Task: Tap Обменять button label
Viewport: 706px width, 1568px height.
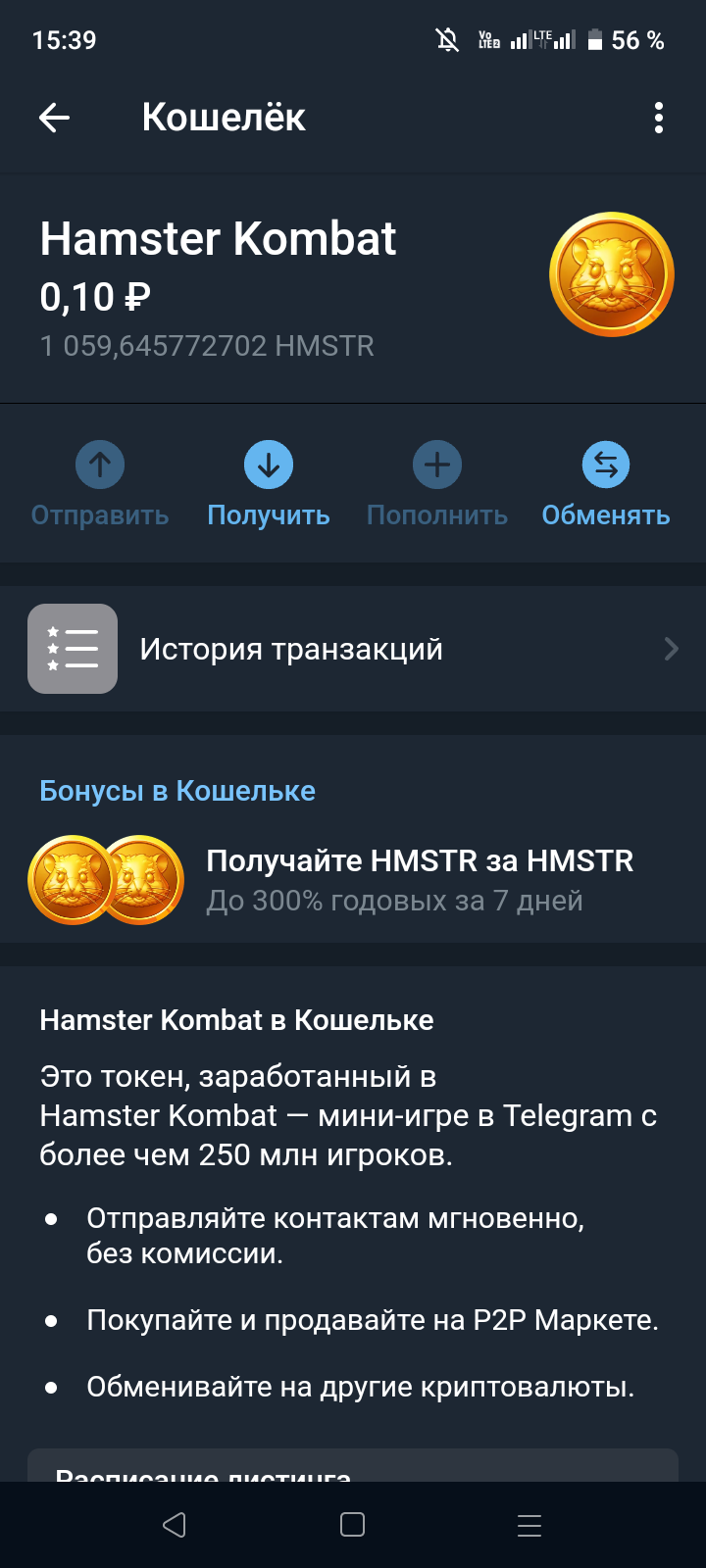Action: coord(605,513)
